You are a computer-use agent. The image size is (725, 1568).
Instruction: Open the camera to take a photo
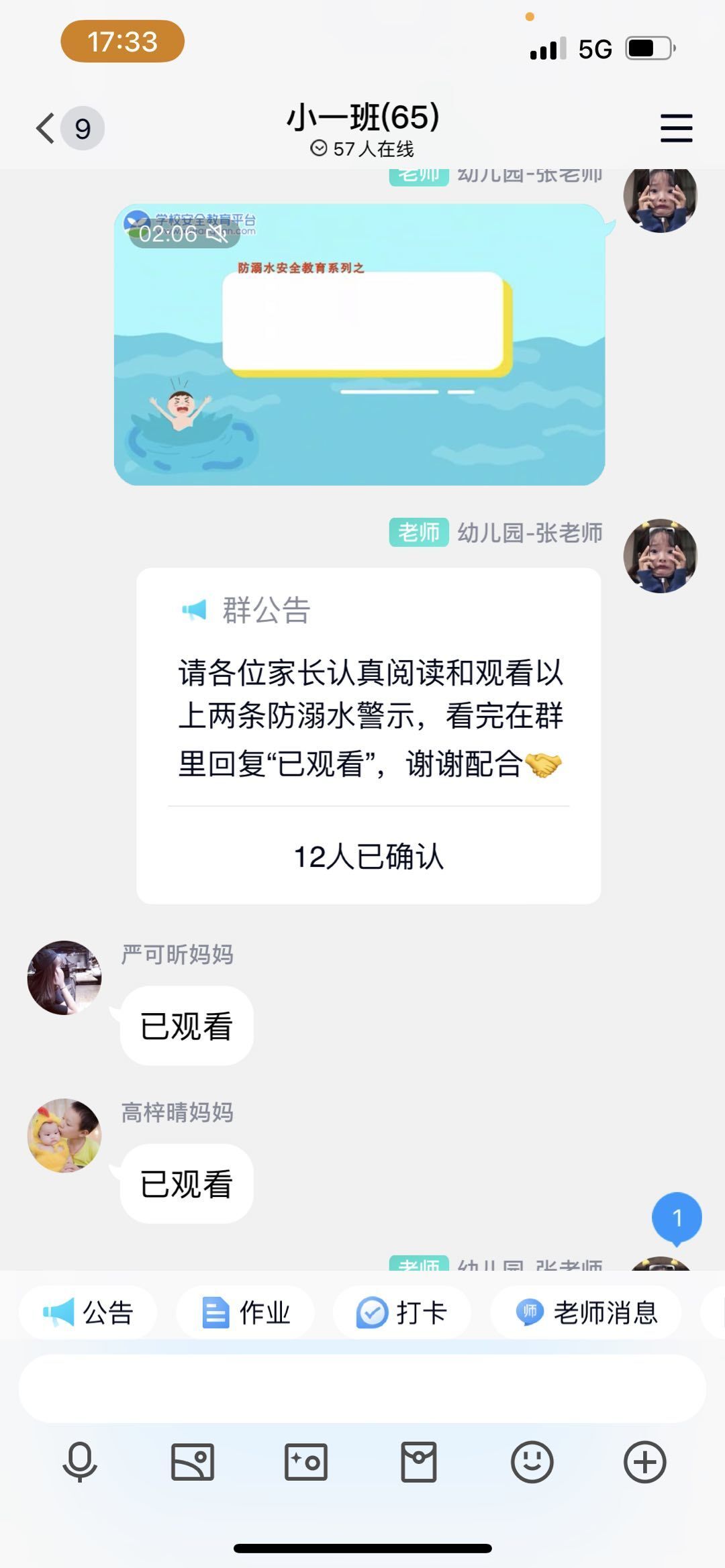coord(306,1461)
